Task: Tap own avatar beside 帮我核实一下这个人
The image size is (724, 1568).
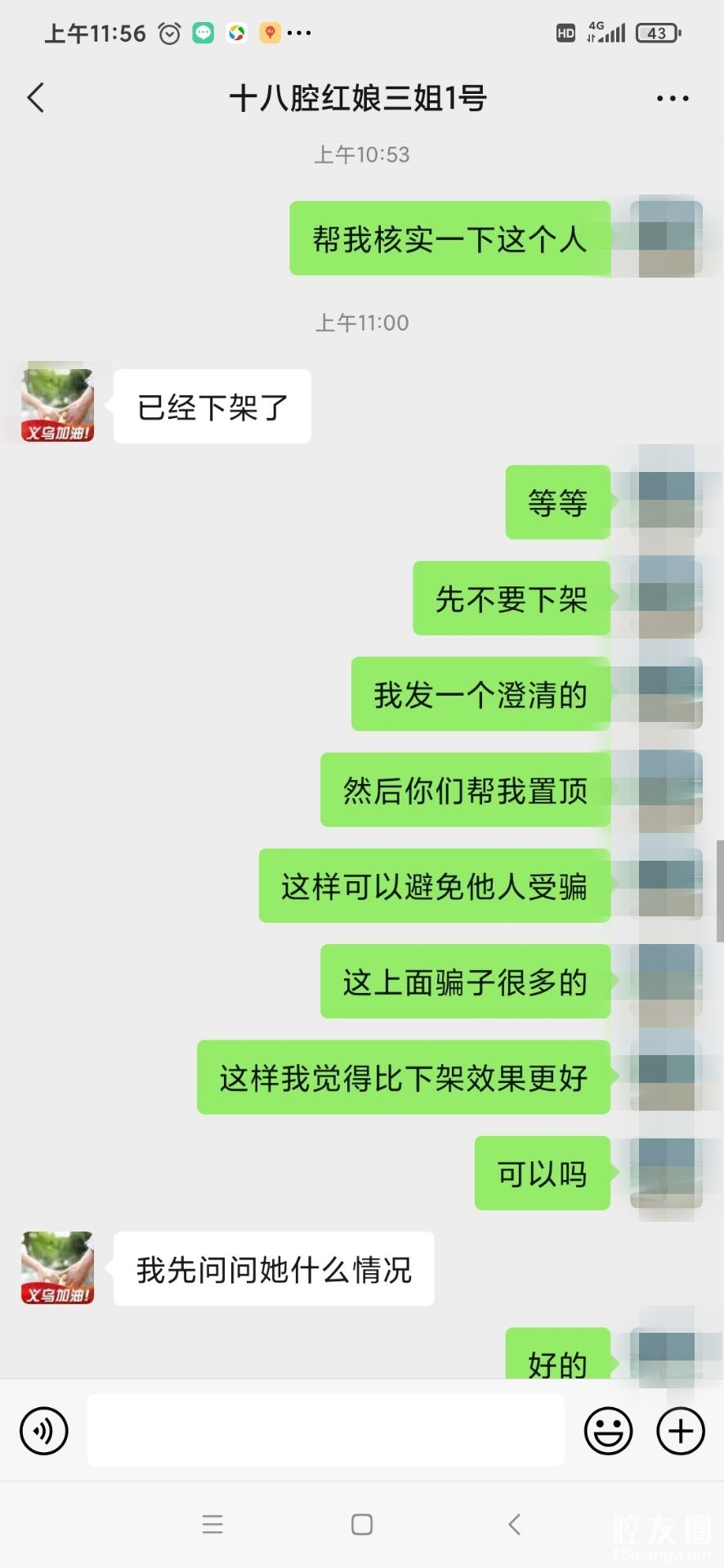Action: click(x=666, y=238)
